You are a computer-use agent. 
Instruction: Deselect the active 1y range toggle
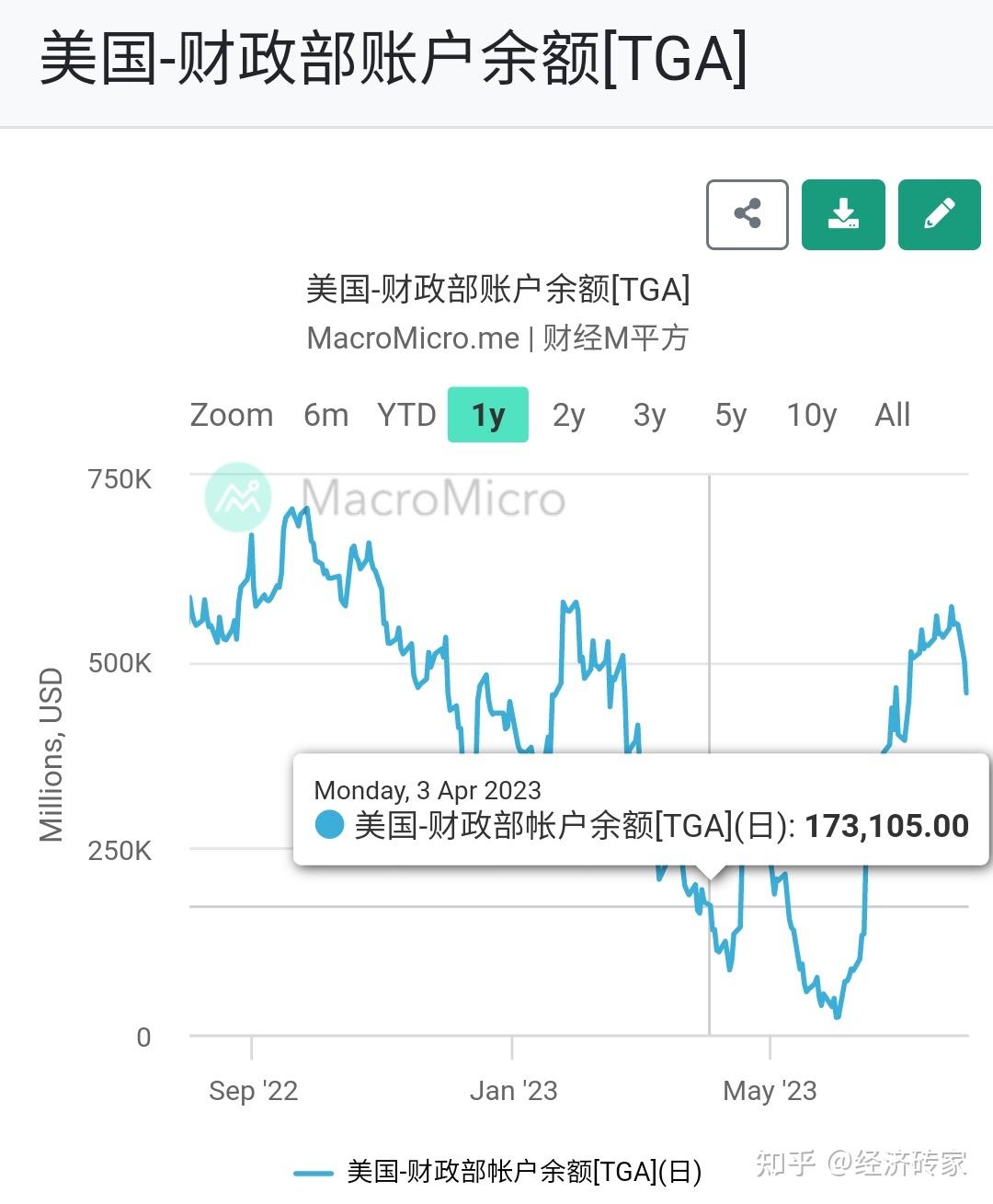487,416
